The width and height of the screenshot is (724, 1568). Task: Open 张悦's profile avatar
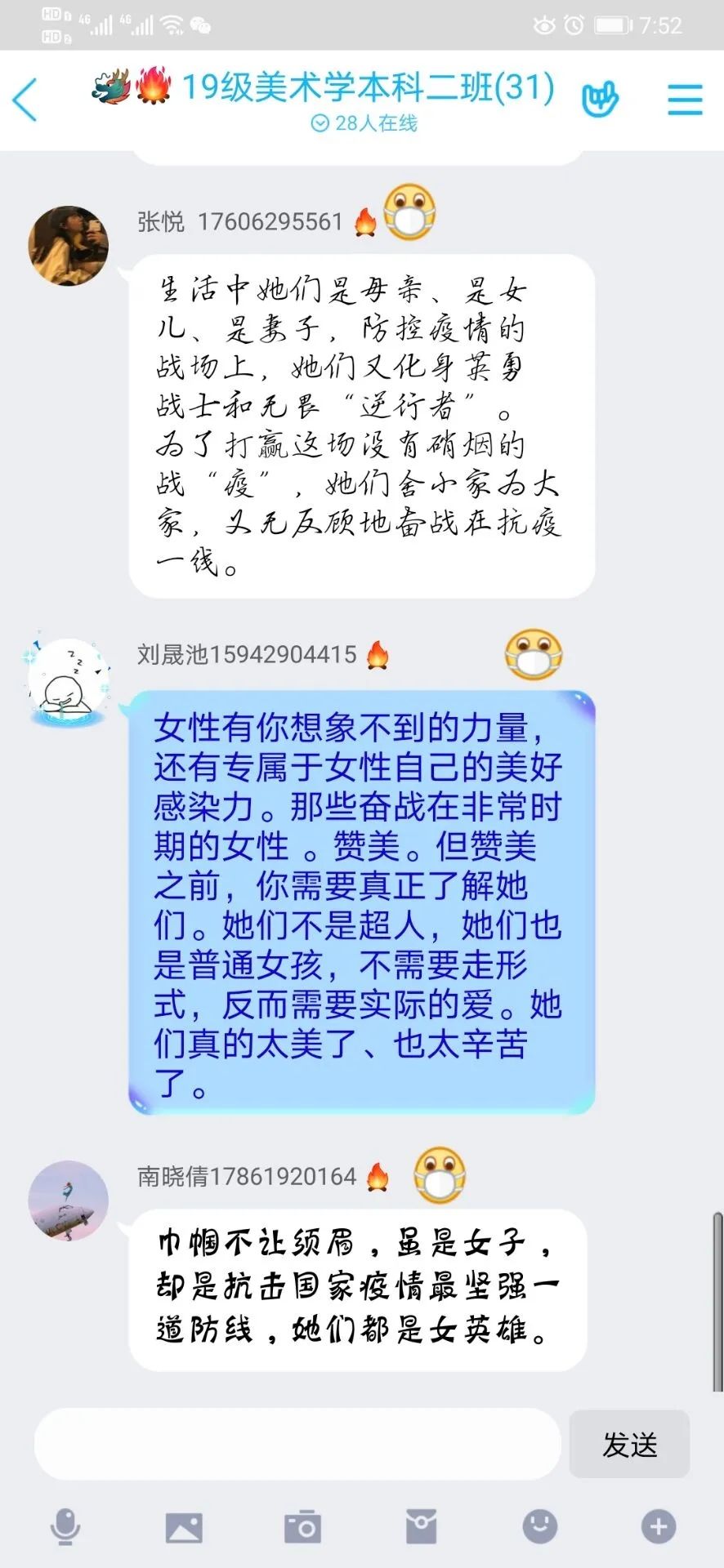click(x=69, y=245)
